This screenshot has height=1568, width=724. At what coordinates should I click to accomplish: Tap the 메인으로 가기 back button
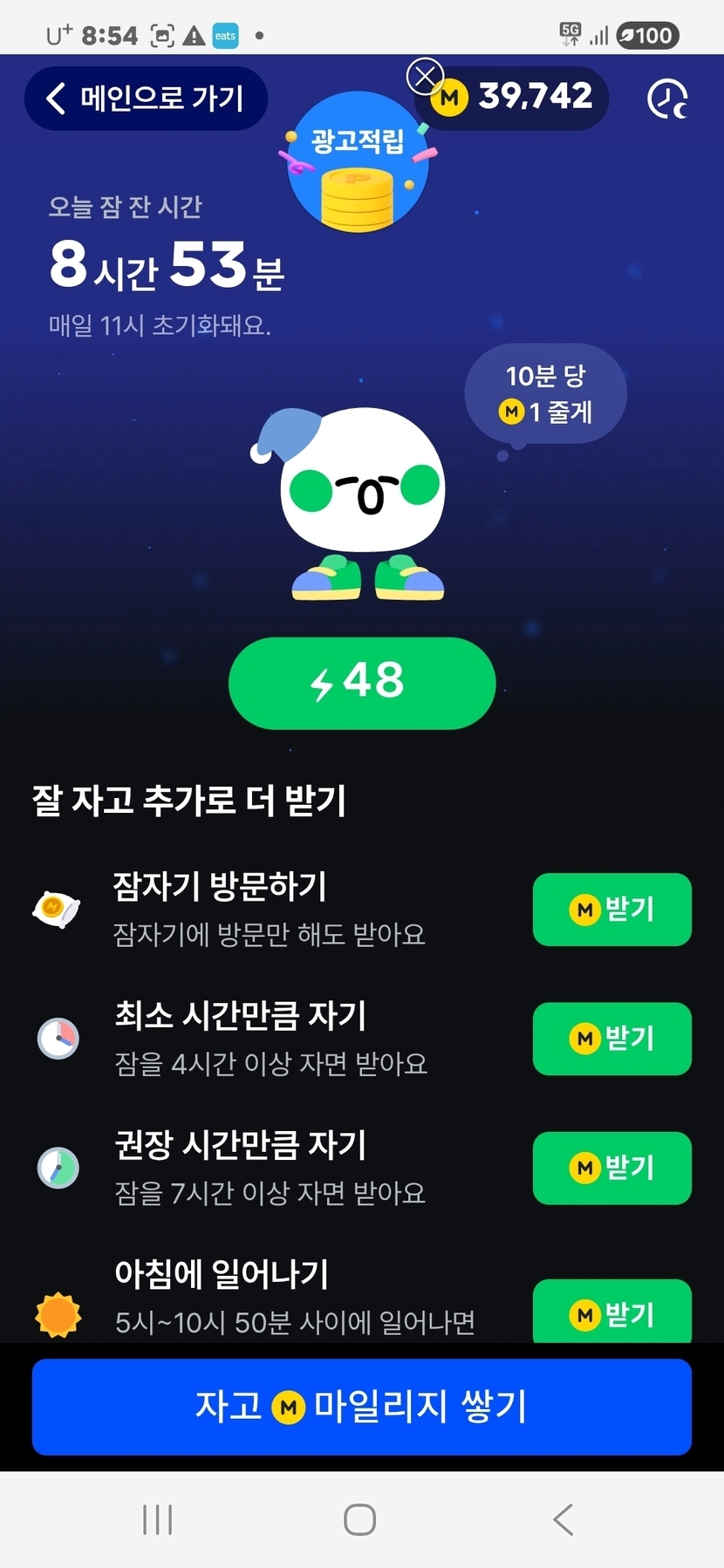click(x=146, y=99)
